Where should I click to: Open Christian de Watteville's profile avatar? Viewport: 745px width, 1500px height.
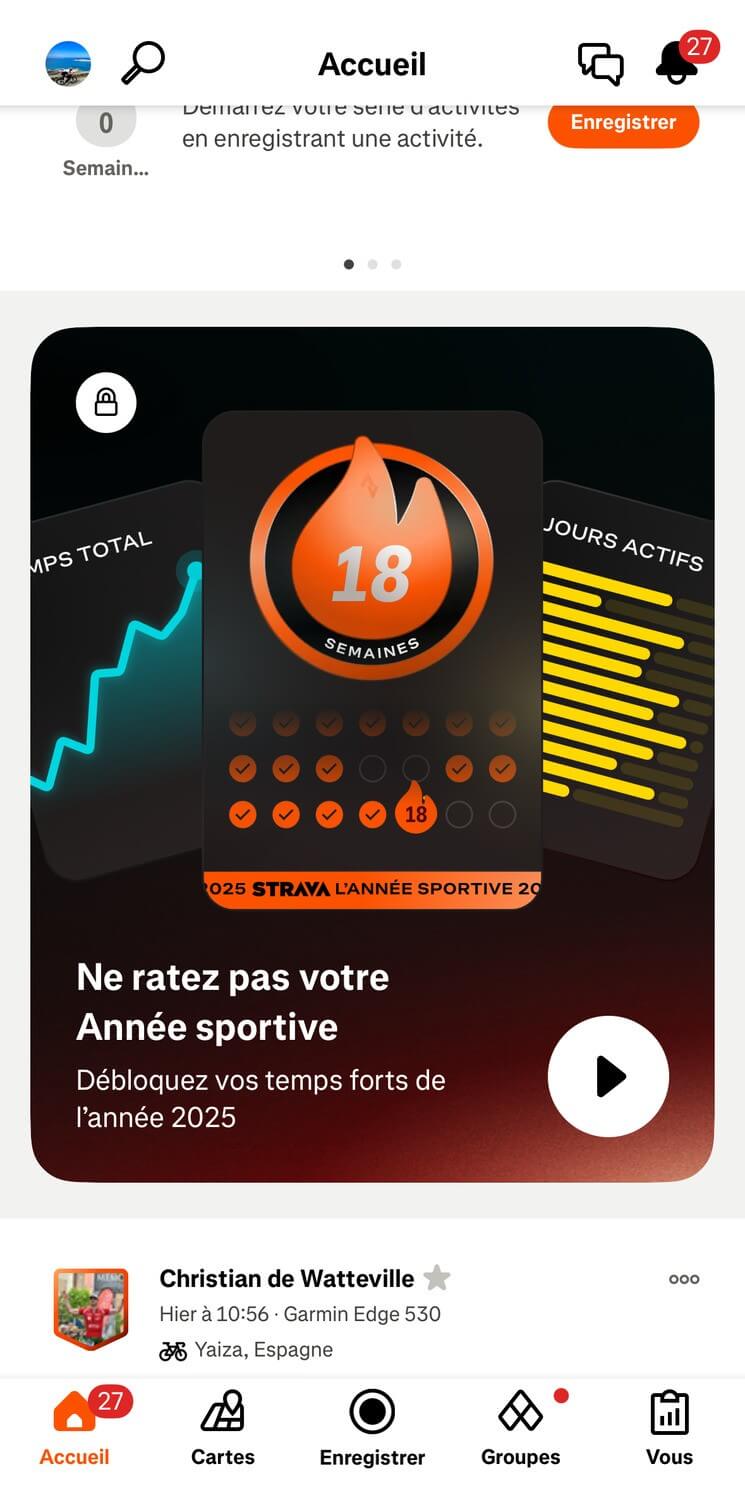[x=91, y=1309]
